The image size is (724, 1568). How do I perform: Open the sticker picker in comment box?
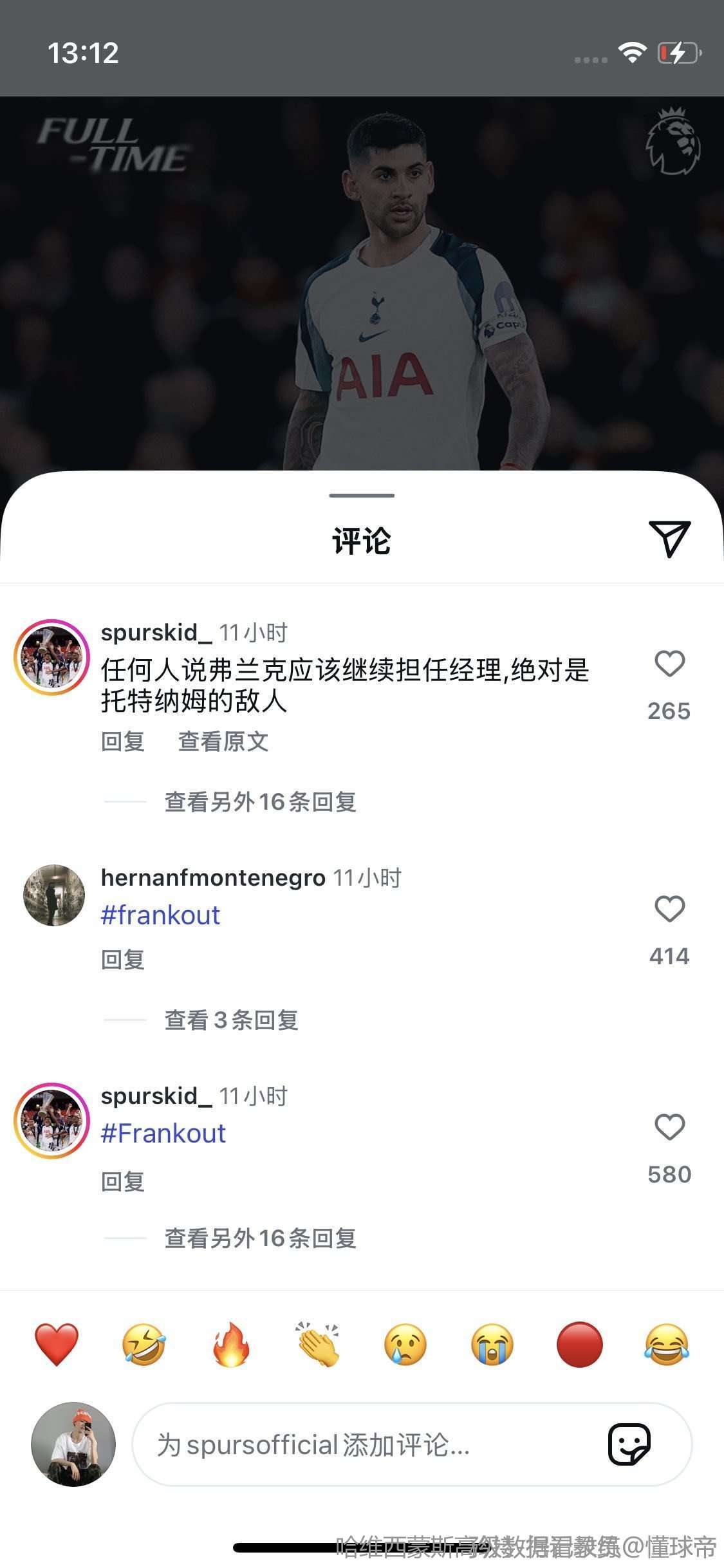click(629, 1445)
